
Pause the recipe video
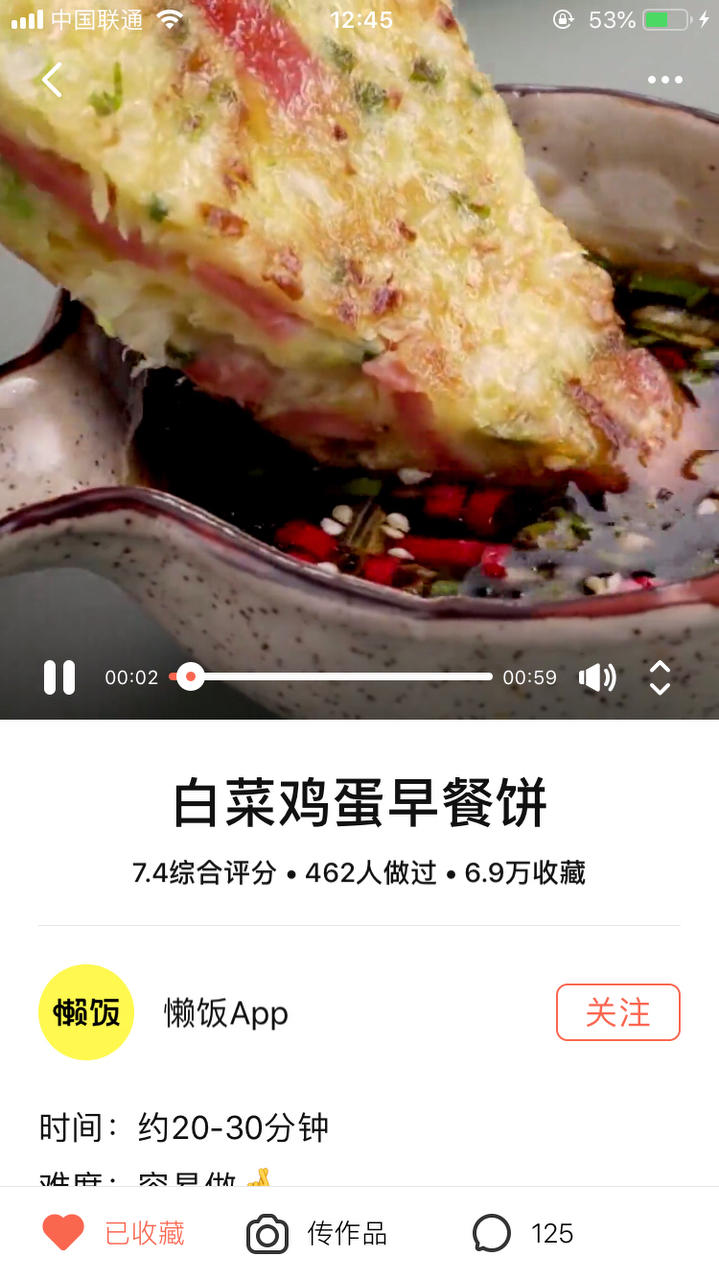point(59,677)
